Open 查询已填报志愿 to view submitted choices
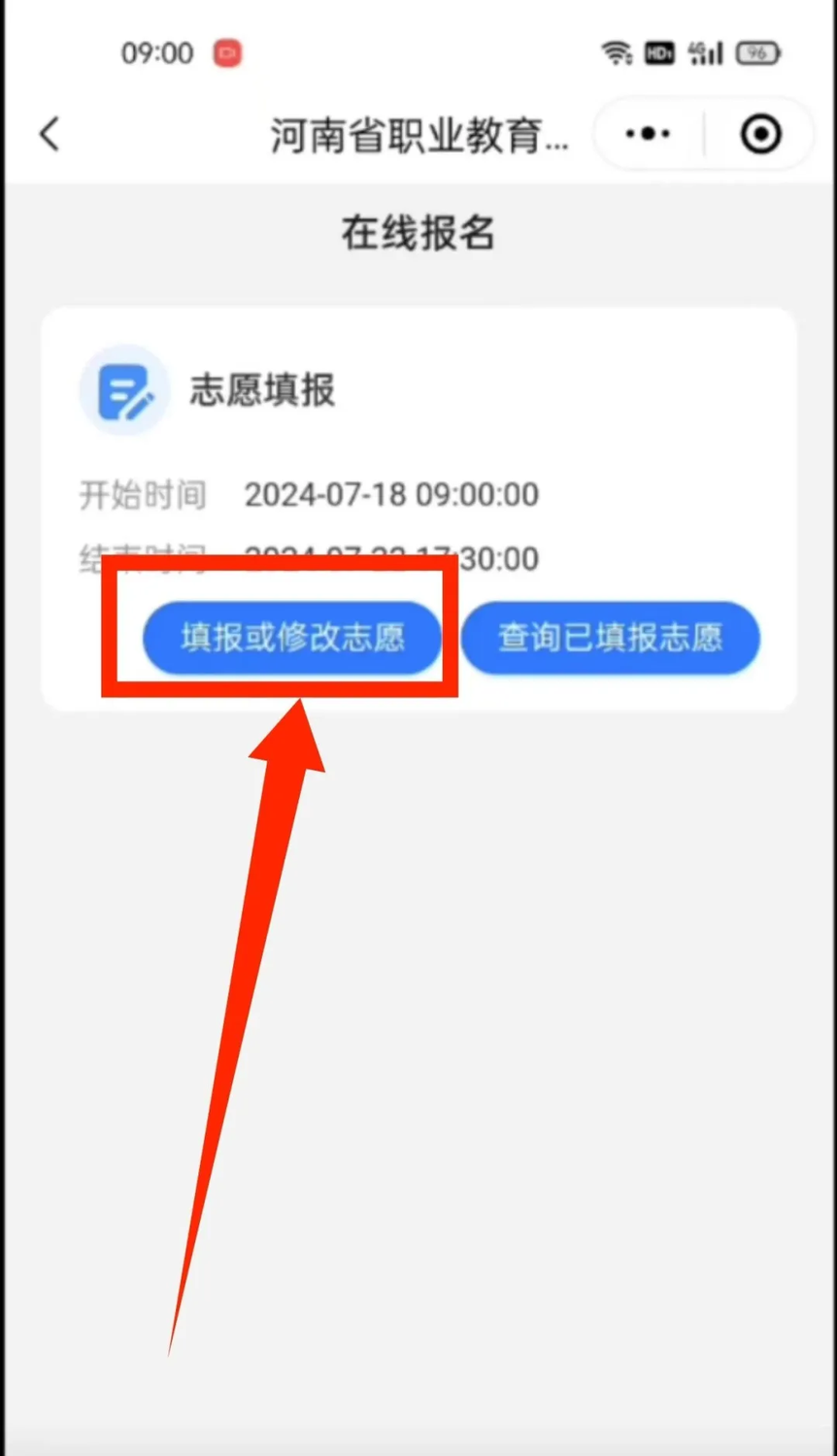Image resolution: width=837 pixels, height=1456 pixels. click(x=610, y=638)
